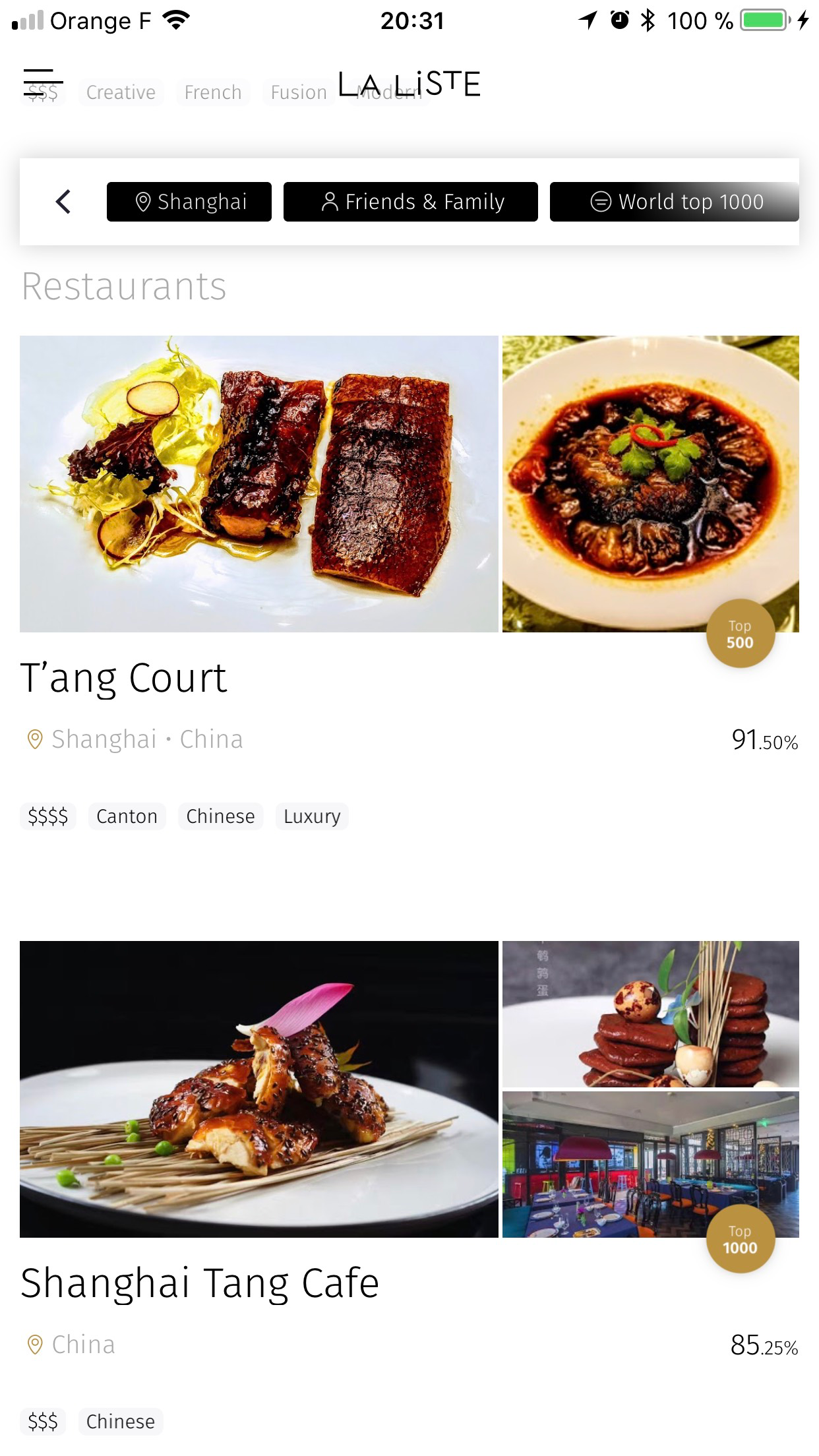Open Shanghai Tang Cafe dining room photo
The height and width of the screenshot is (1456, 819).
[650, 1165]
